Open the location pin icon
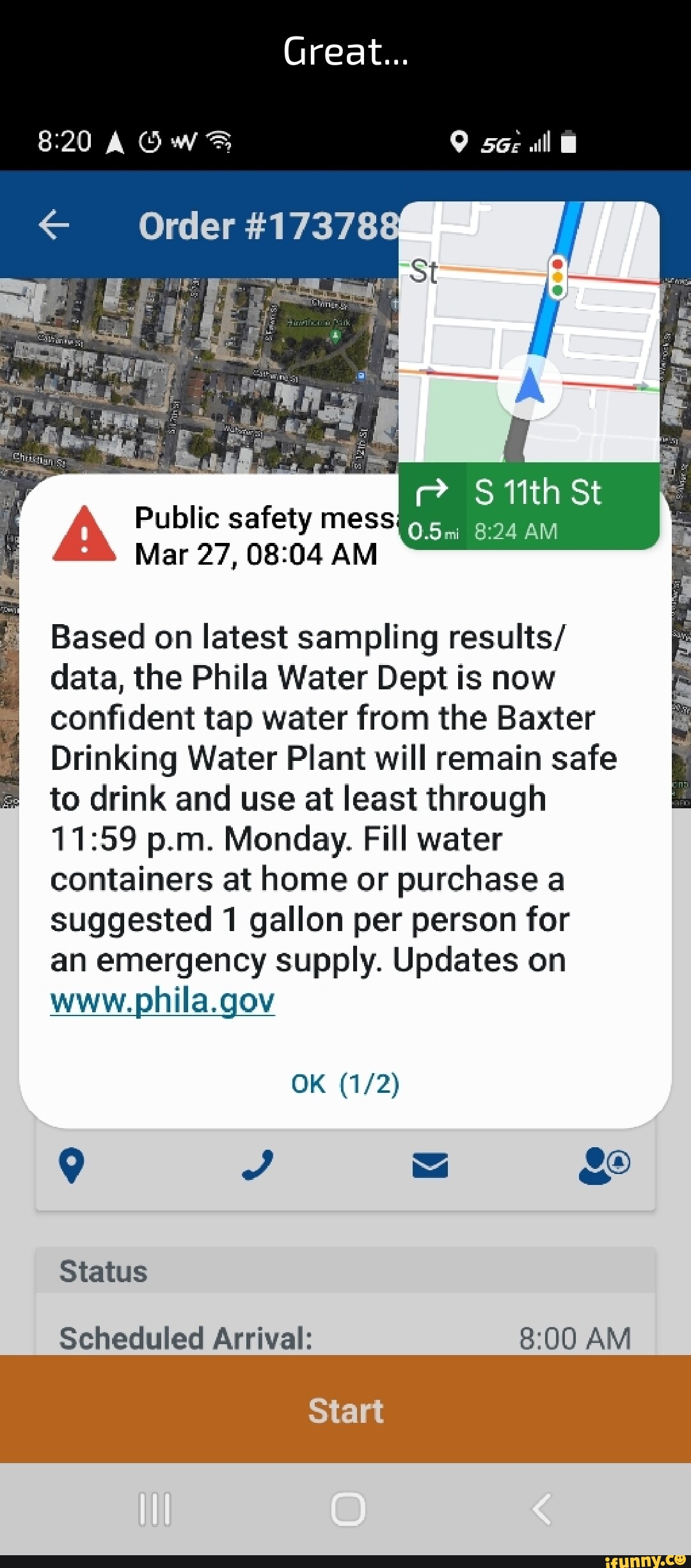Image resolution: width=691 pixels, height=1568 pixels. pyautogui.click(x=71, y=1164)
